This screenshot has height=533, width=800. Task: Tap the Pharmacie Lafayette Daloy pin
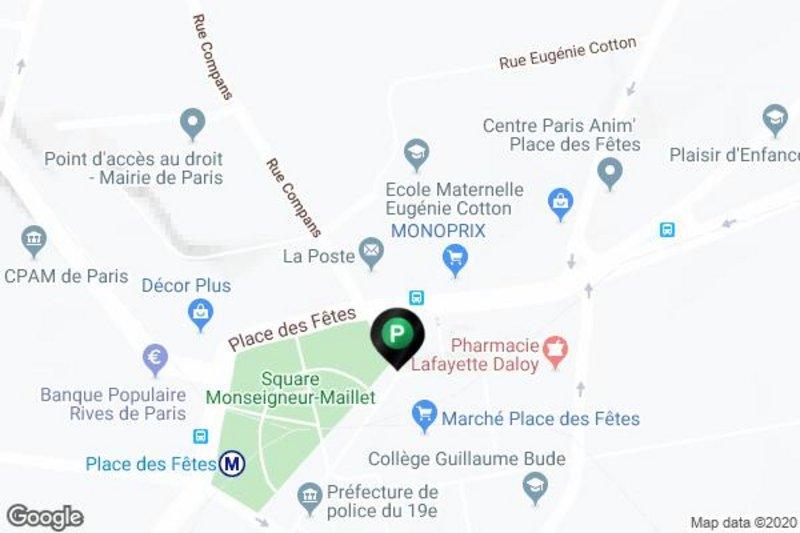556,349
